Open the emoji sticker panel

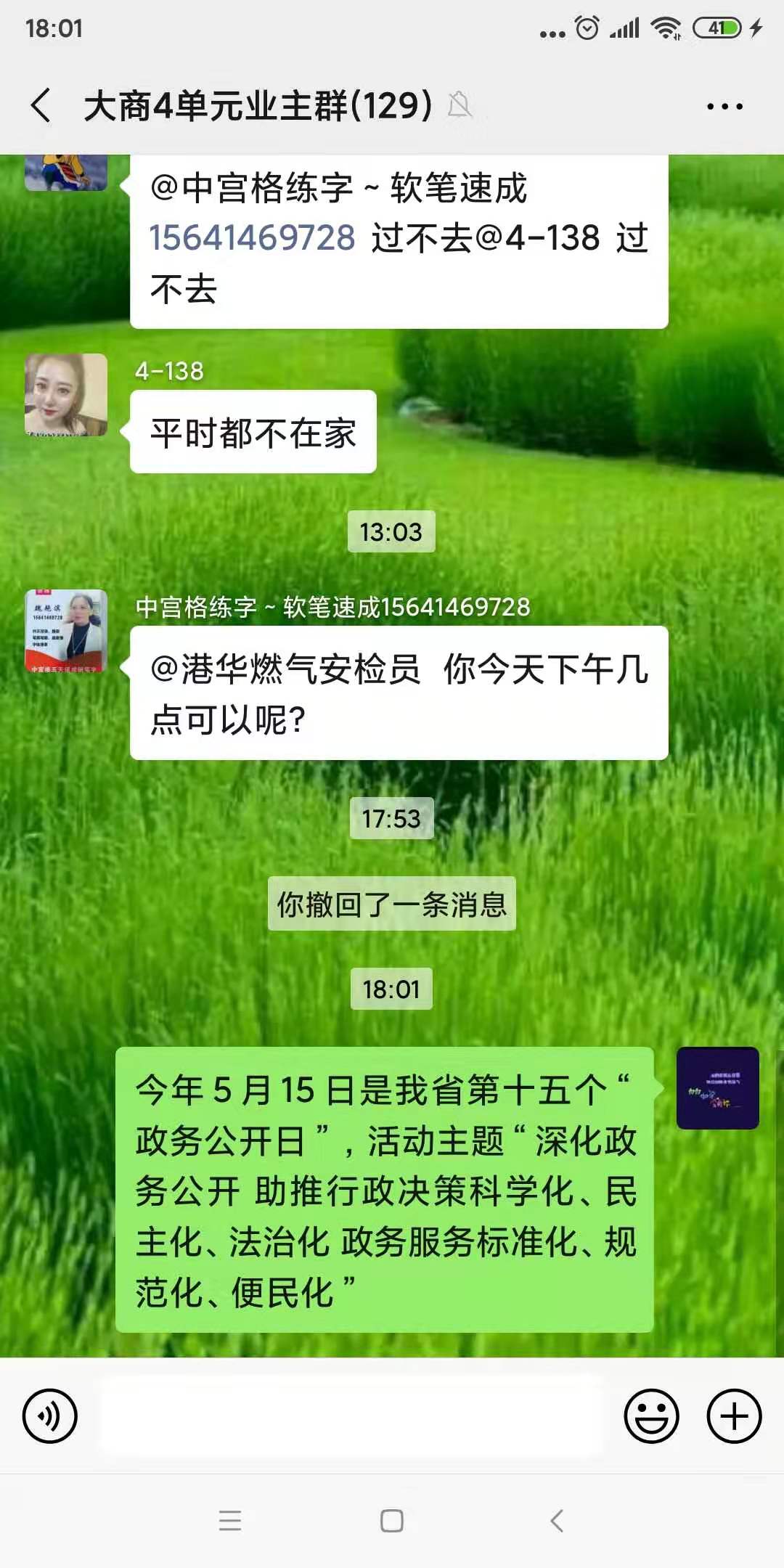[651, 1416]
